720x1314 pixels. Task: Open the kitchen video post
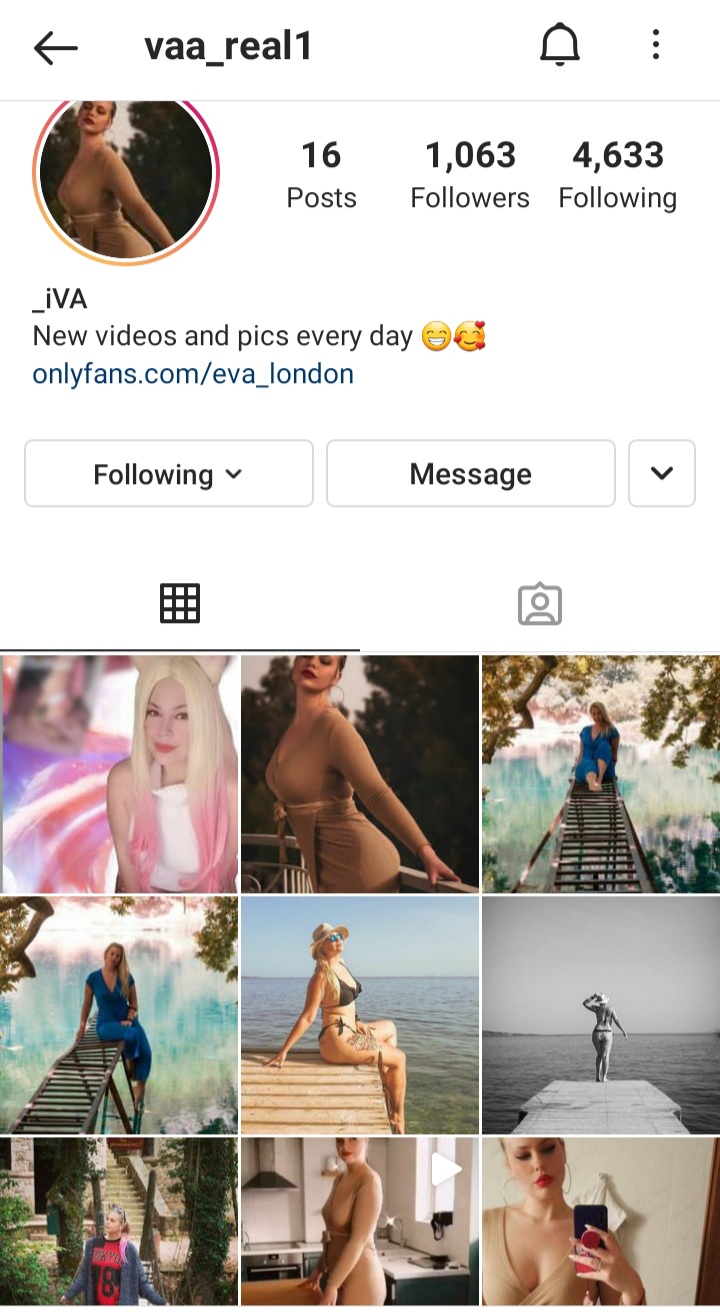click(360, 1221)
